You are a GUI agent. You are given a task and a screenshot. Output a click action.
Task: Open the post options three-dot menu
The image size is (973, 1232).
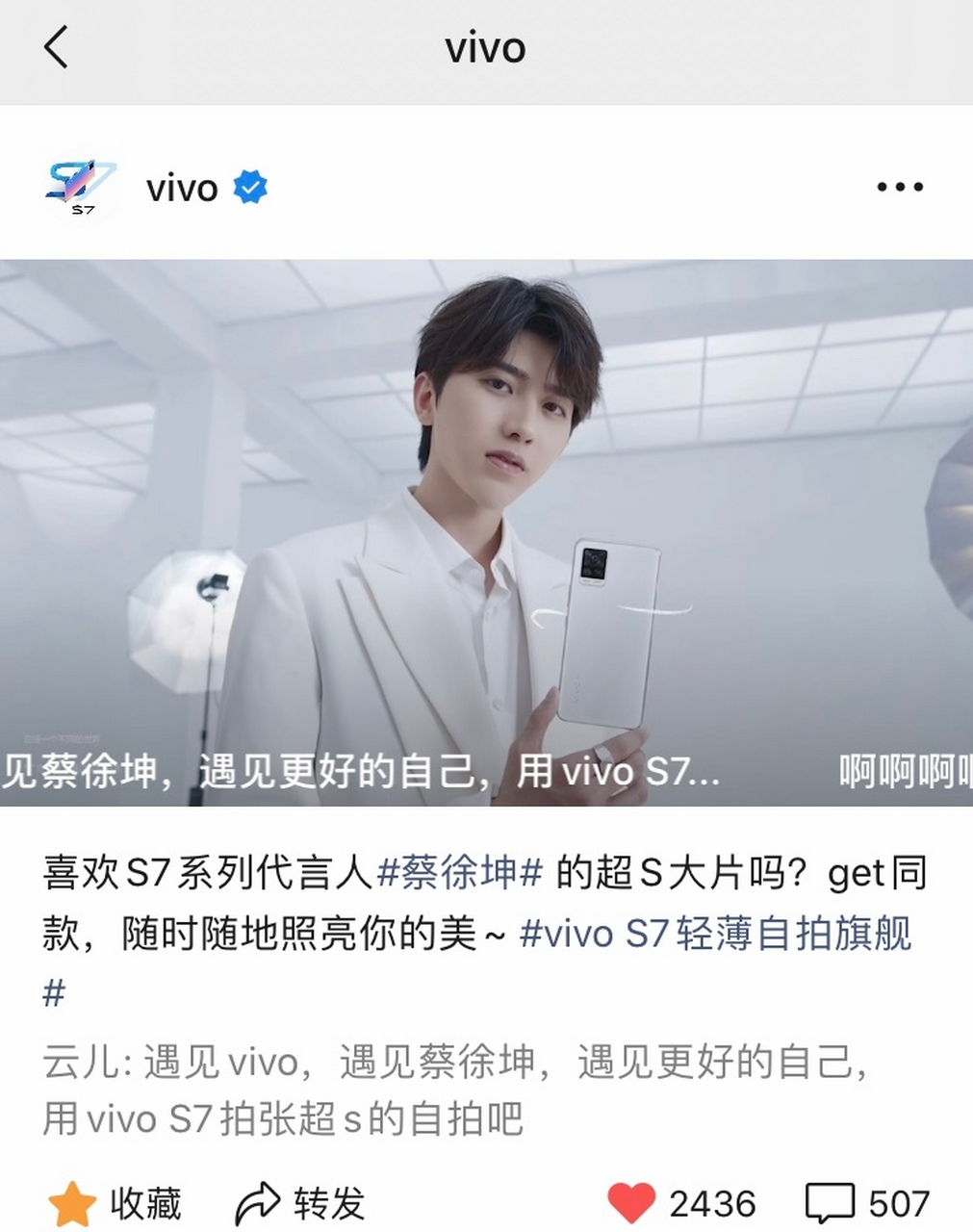[899, 187]
